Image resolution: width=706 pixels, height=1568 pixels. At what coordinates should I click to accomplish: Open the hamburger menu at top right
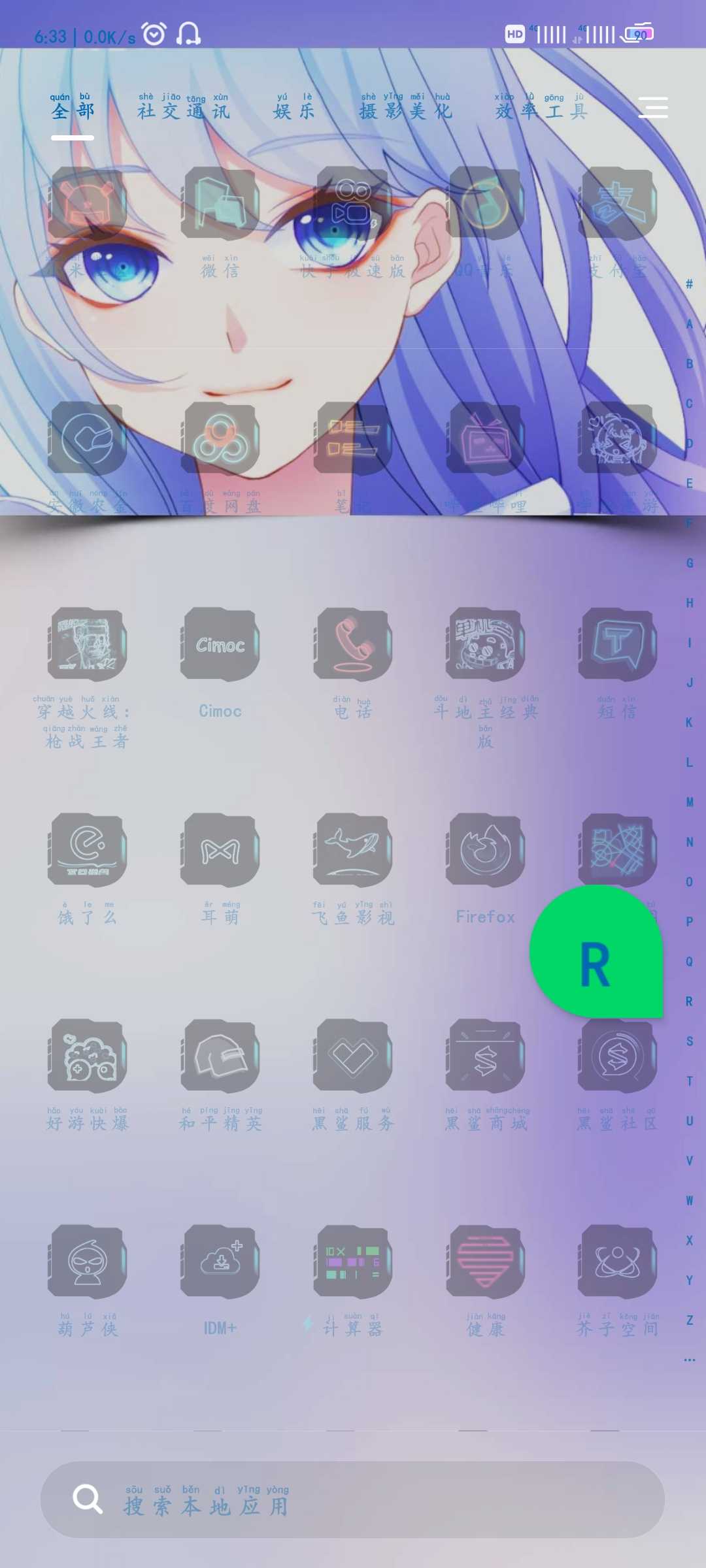[x=653, y=108]
